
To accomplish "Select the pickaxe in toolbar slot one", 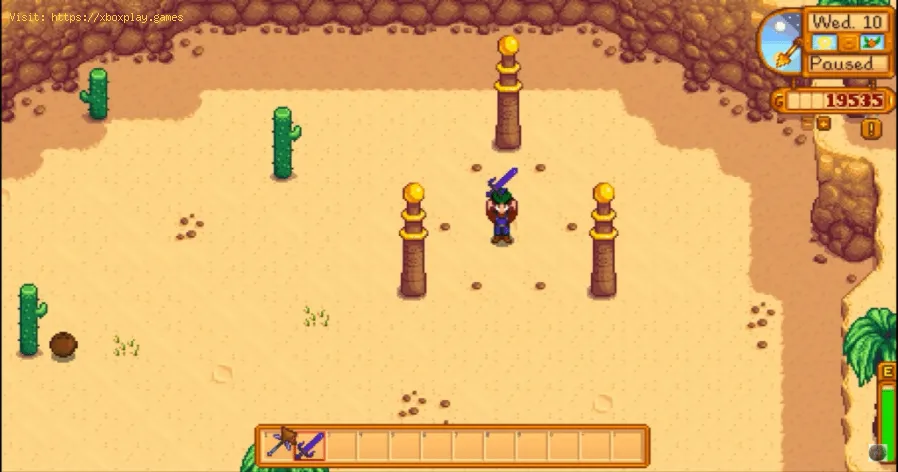I will coord(280,443).
